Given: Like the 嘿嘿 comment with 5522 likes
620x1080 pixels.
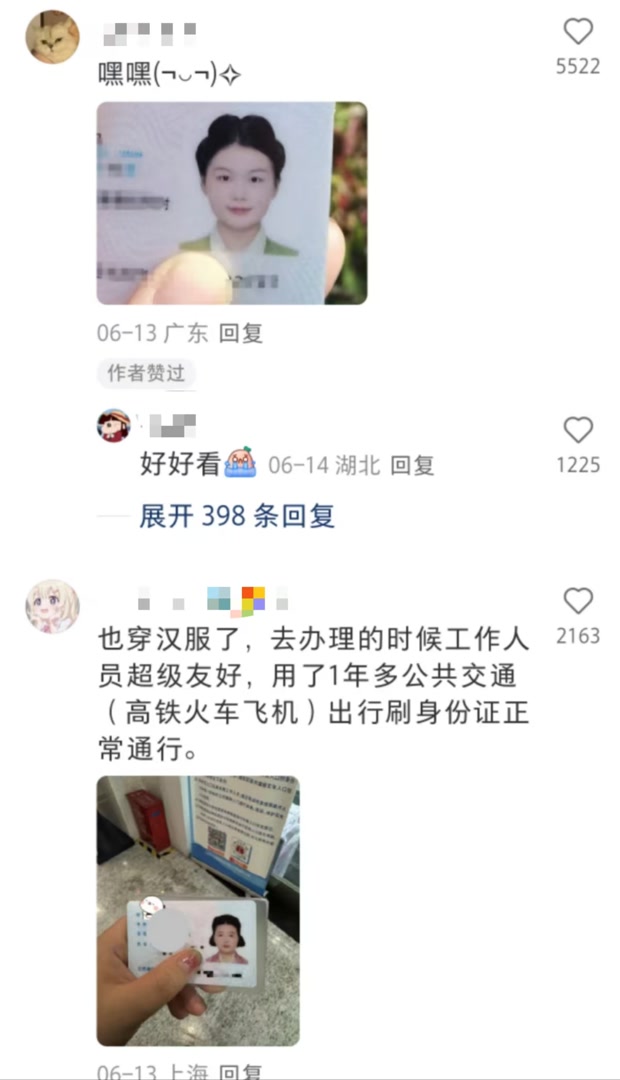Looking at the screenshot, I should pos(578,33).
